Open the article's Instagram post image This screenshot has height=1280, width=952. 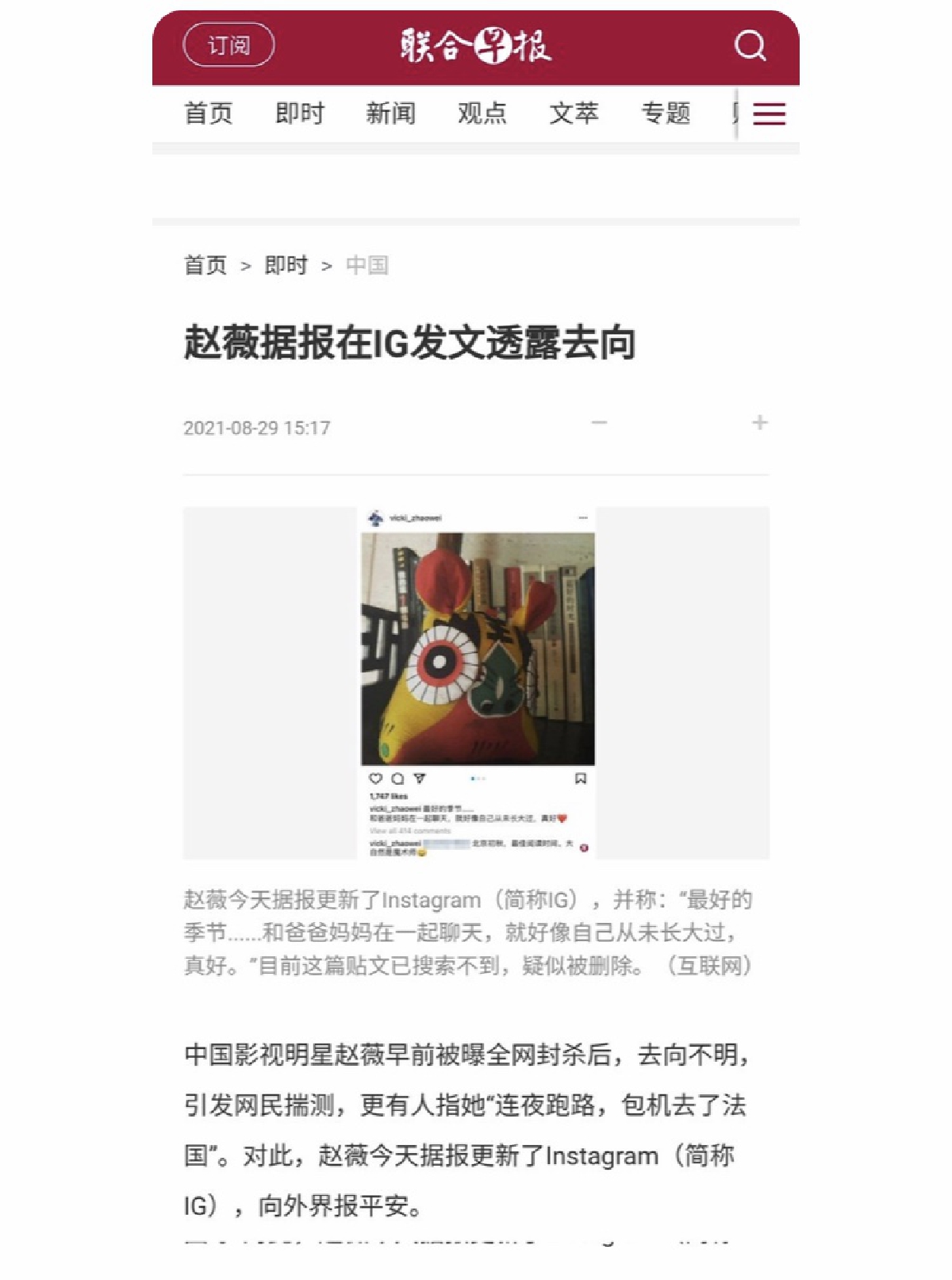click(x=477, y=682)
